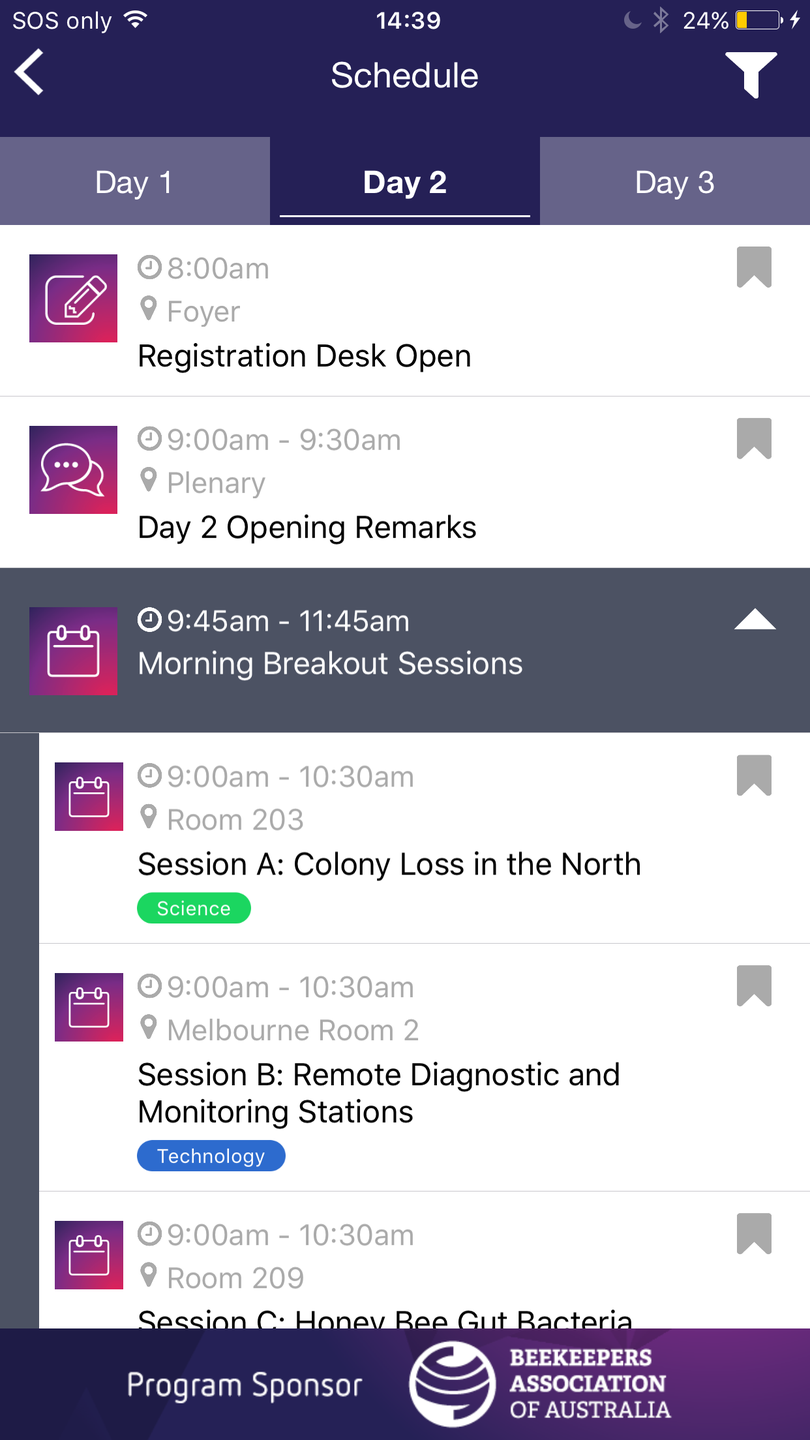
Task: Open Session A: Colony Loss in the North
Action: (389, 864)
